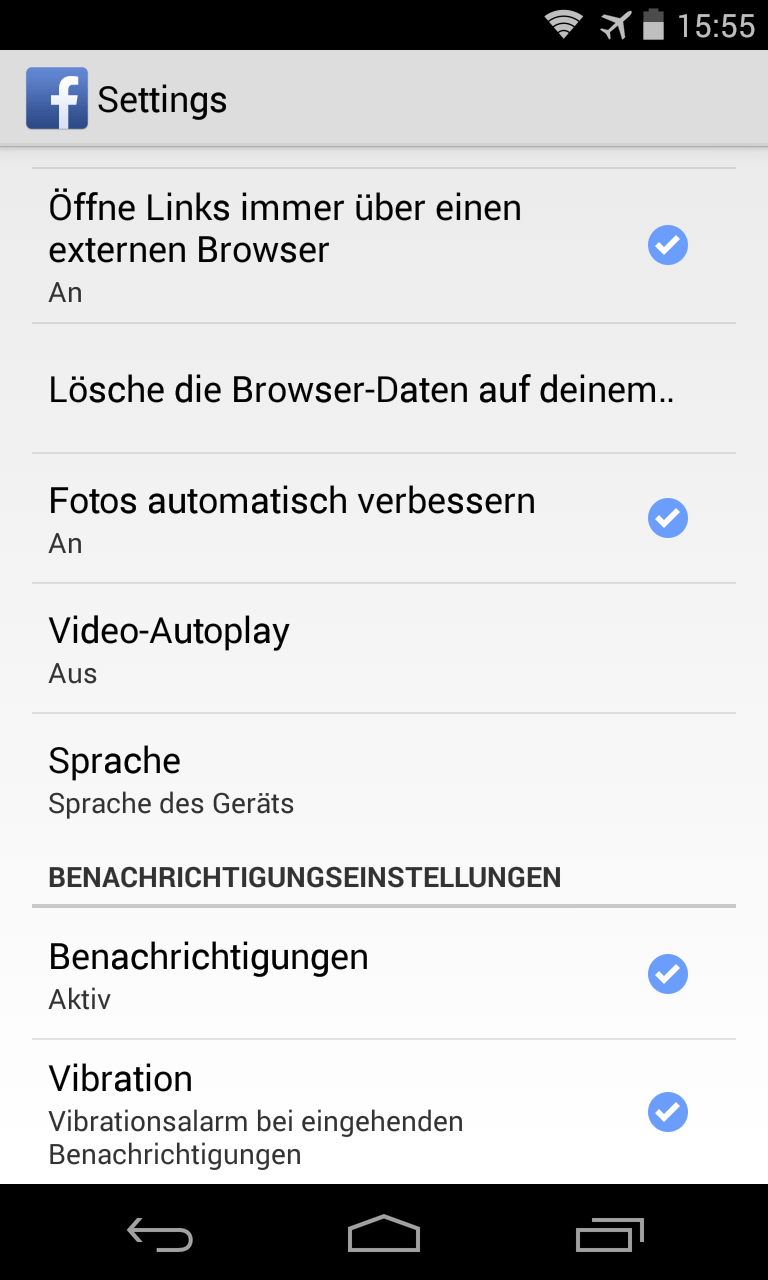This screenshot has width=768, height=1280.
Task: Go back with the system back button
Action: click(160, 1235)
